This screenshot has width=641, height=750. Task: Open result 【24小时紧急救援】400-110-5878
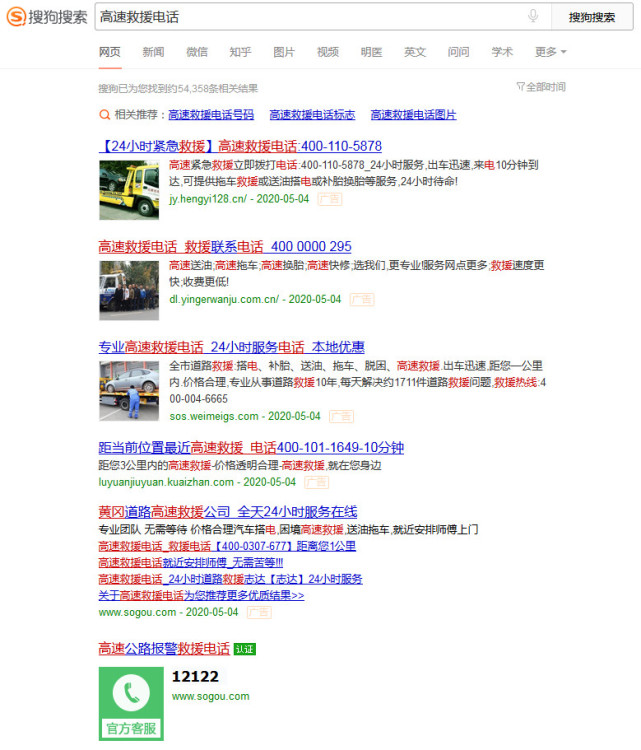click(x=240, y=146)
